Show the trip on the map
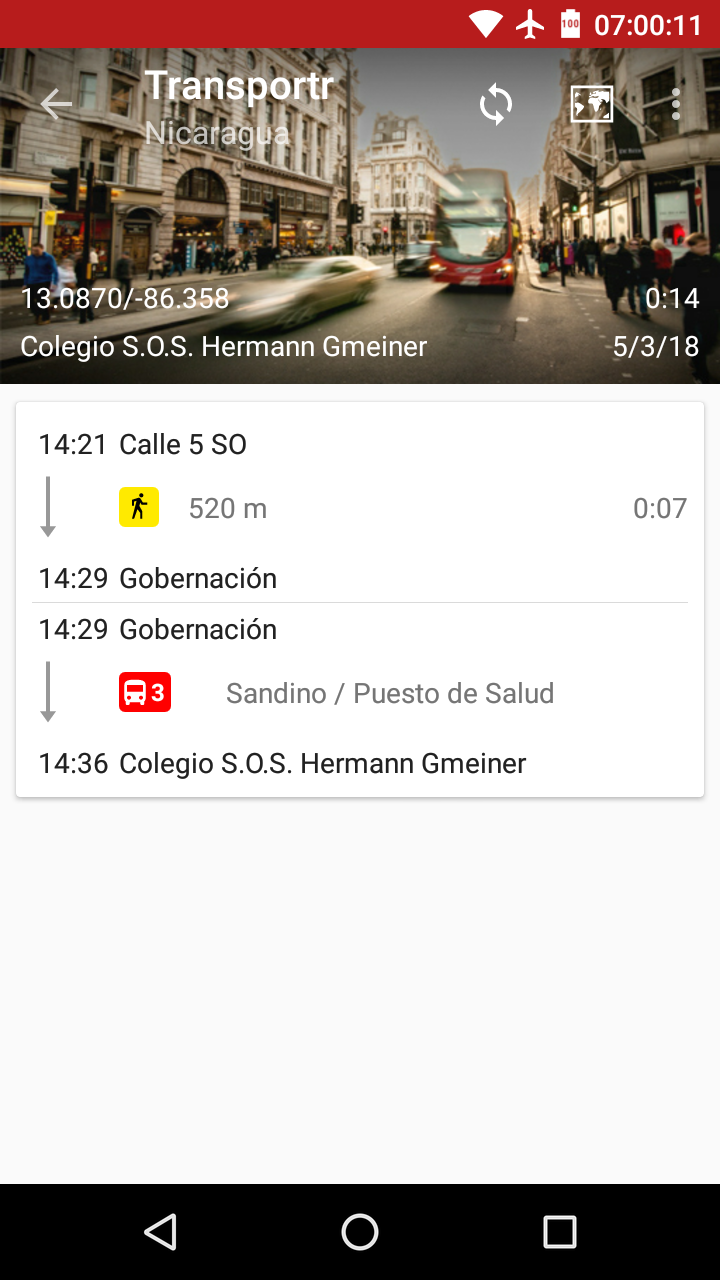 click(591, 104)
